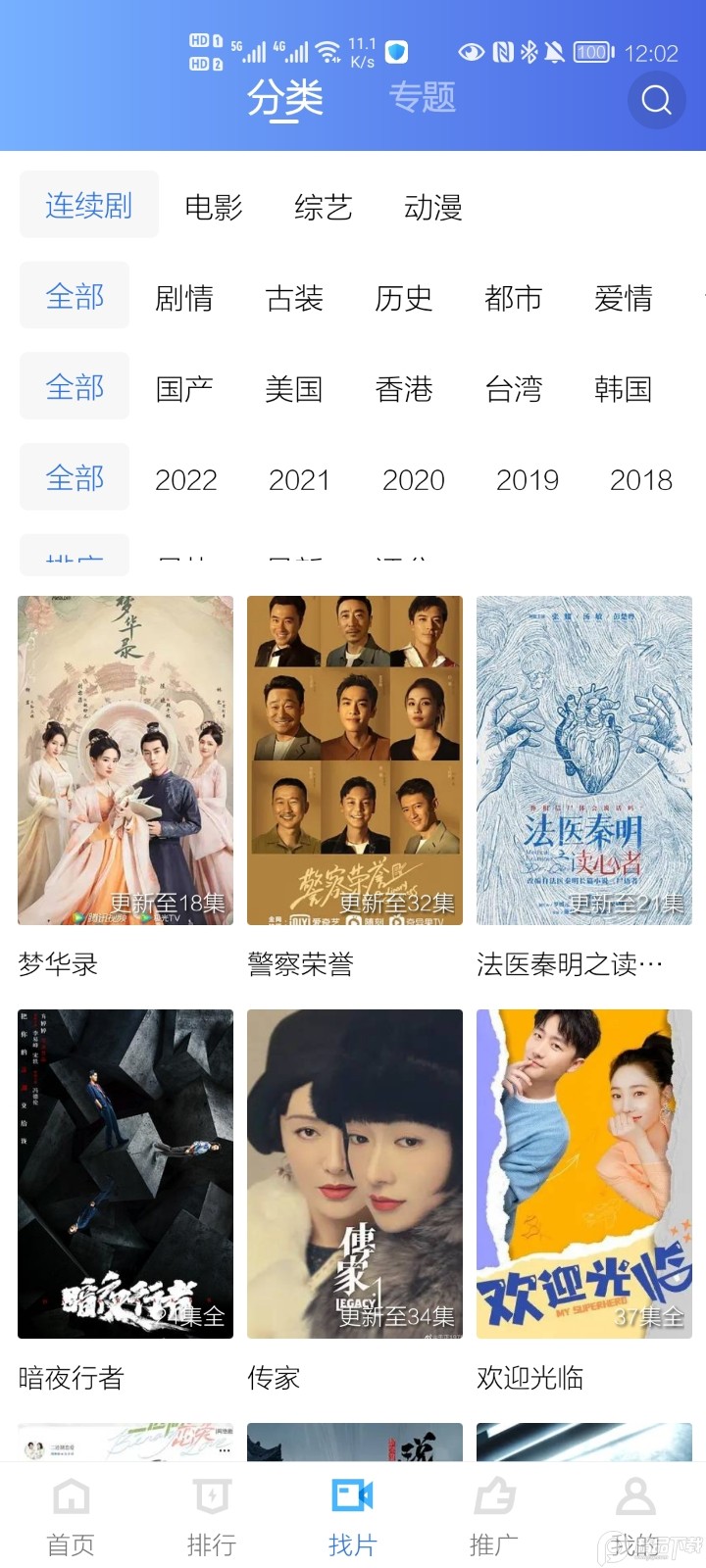Viewport: 706px width, 1568px height.
Task: Filter by 2022 release year
Action: 185,479
